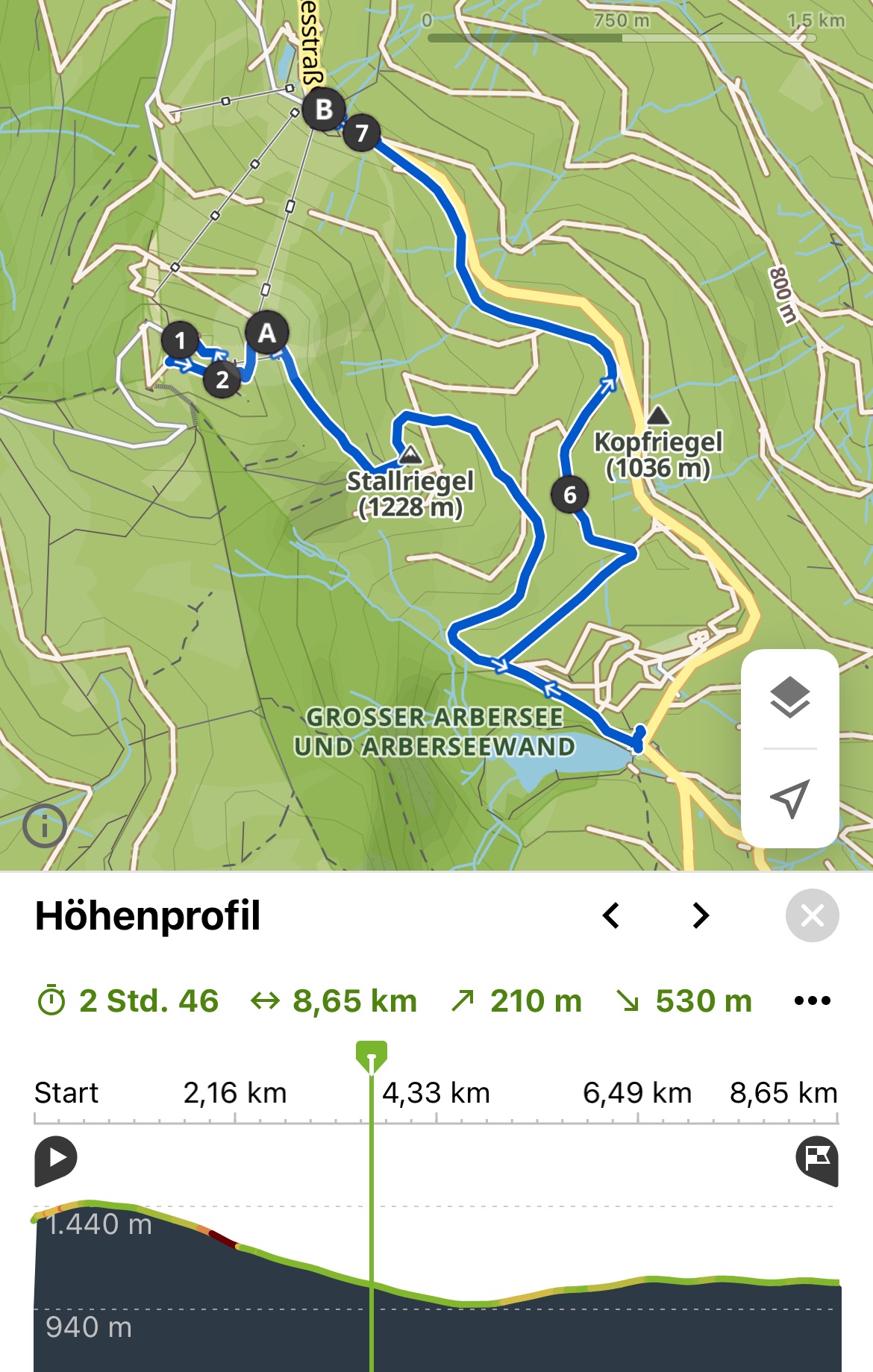Tap waypoint marker 7 on the route
Screen dimensions: 873x1372
pyautogui.click(x=362, y=133)
